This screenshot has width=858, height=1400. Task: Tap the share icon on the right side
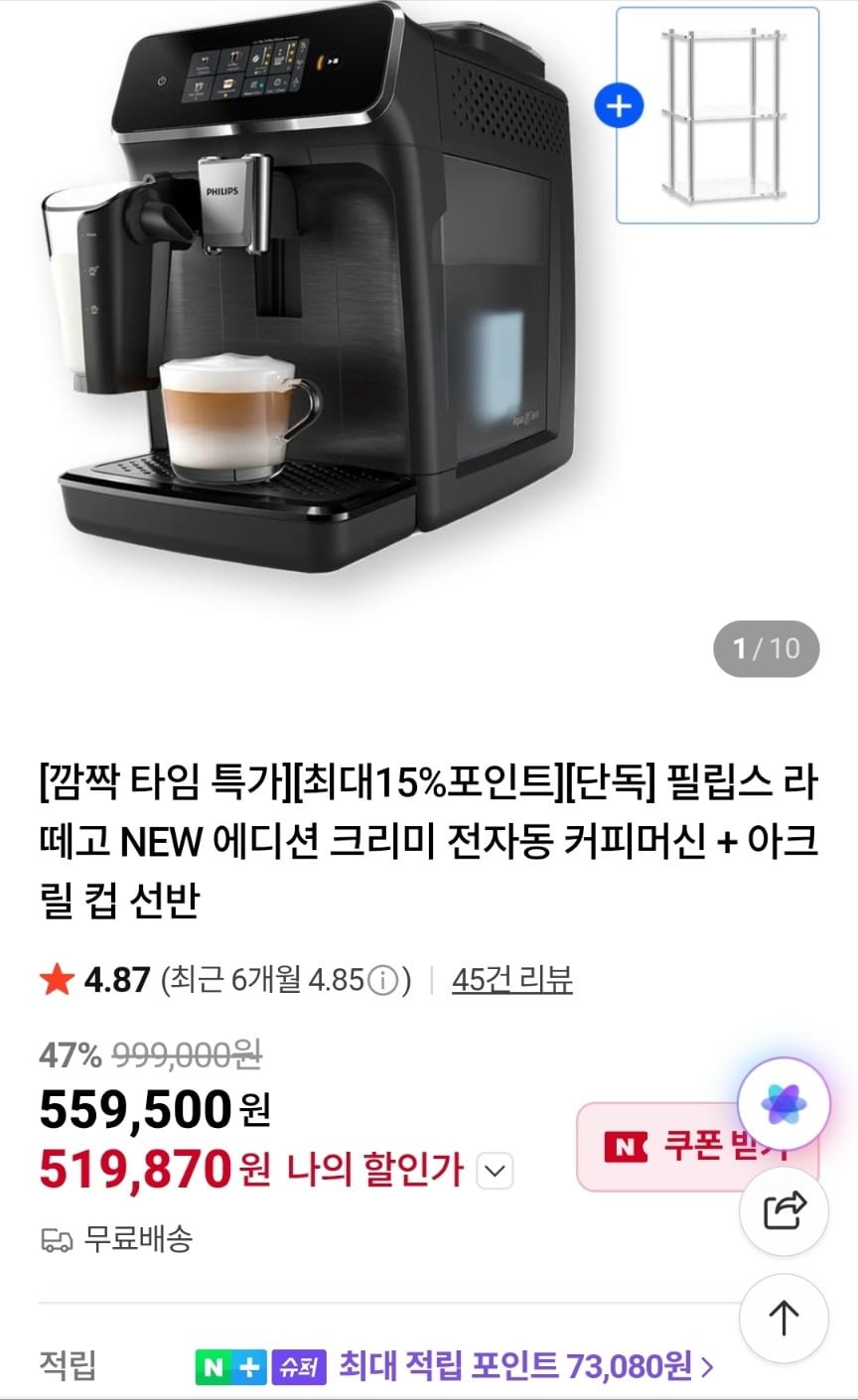[784, 1210]
